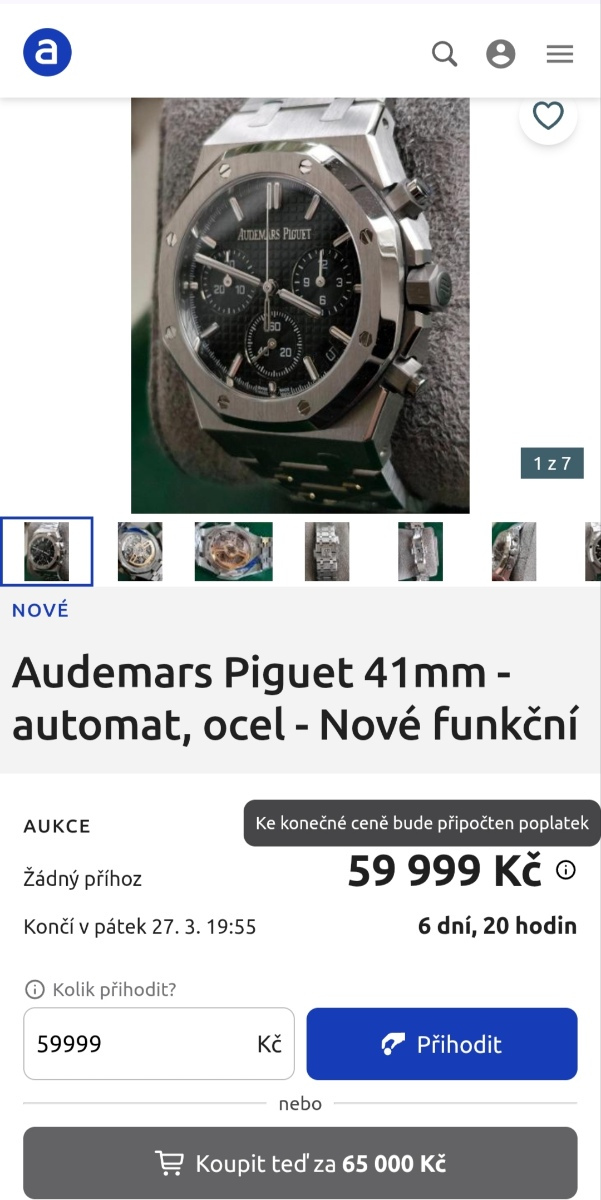
Task: Focus the bid amount field
Action: click(140, 1044)
